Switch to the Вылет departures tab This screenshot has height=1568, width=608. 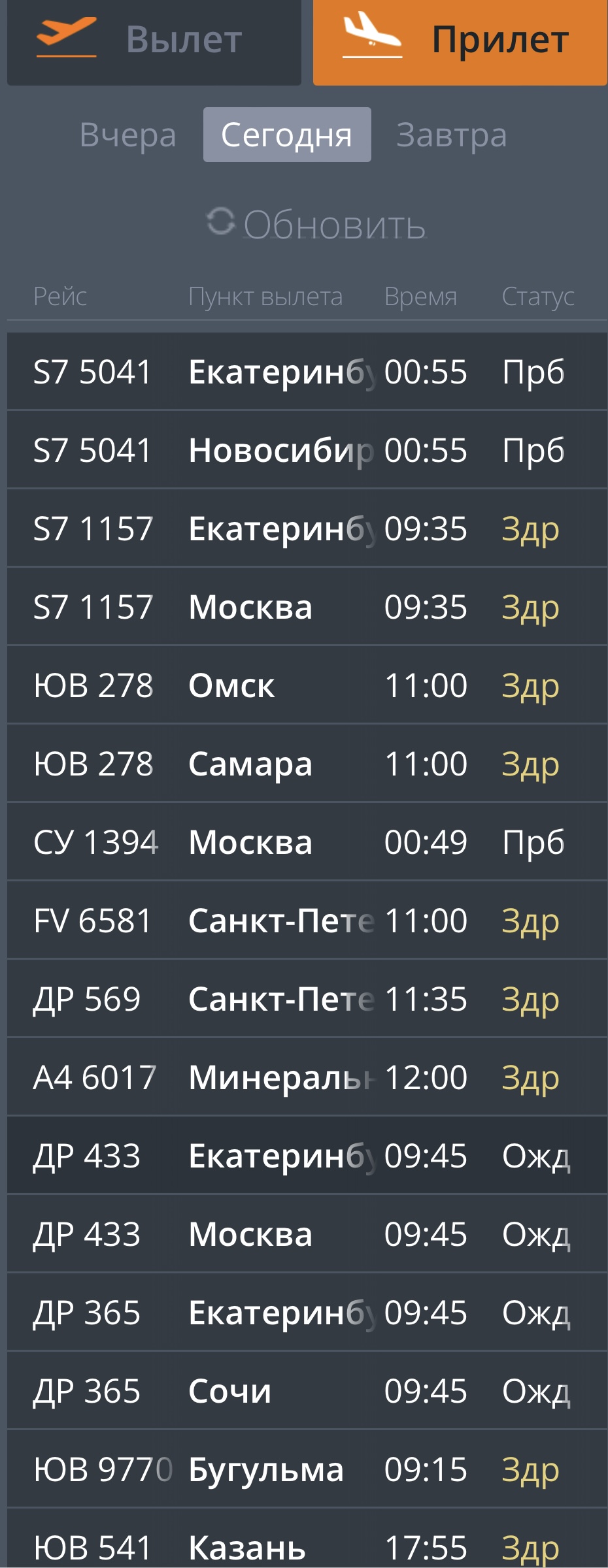(x=154, y=41)
